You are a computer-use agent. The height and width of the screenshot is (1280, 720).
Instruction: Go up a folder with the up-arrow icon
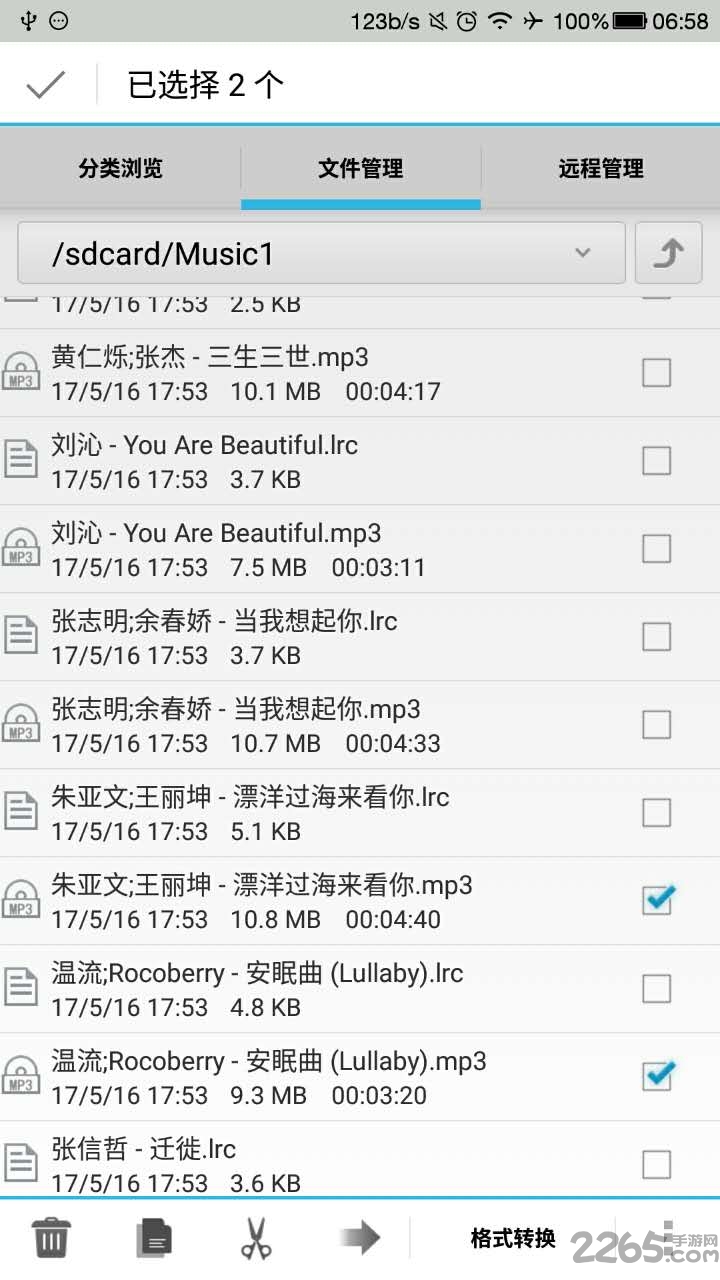[x=668, y=253]
